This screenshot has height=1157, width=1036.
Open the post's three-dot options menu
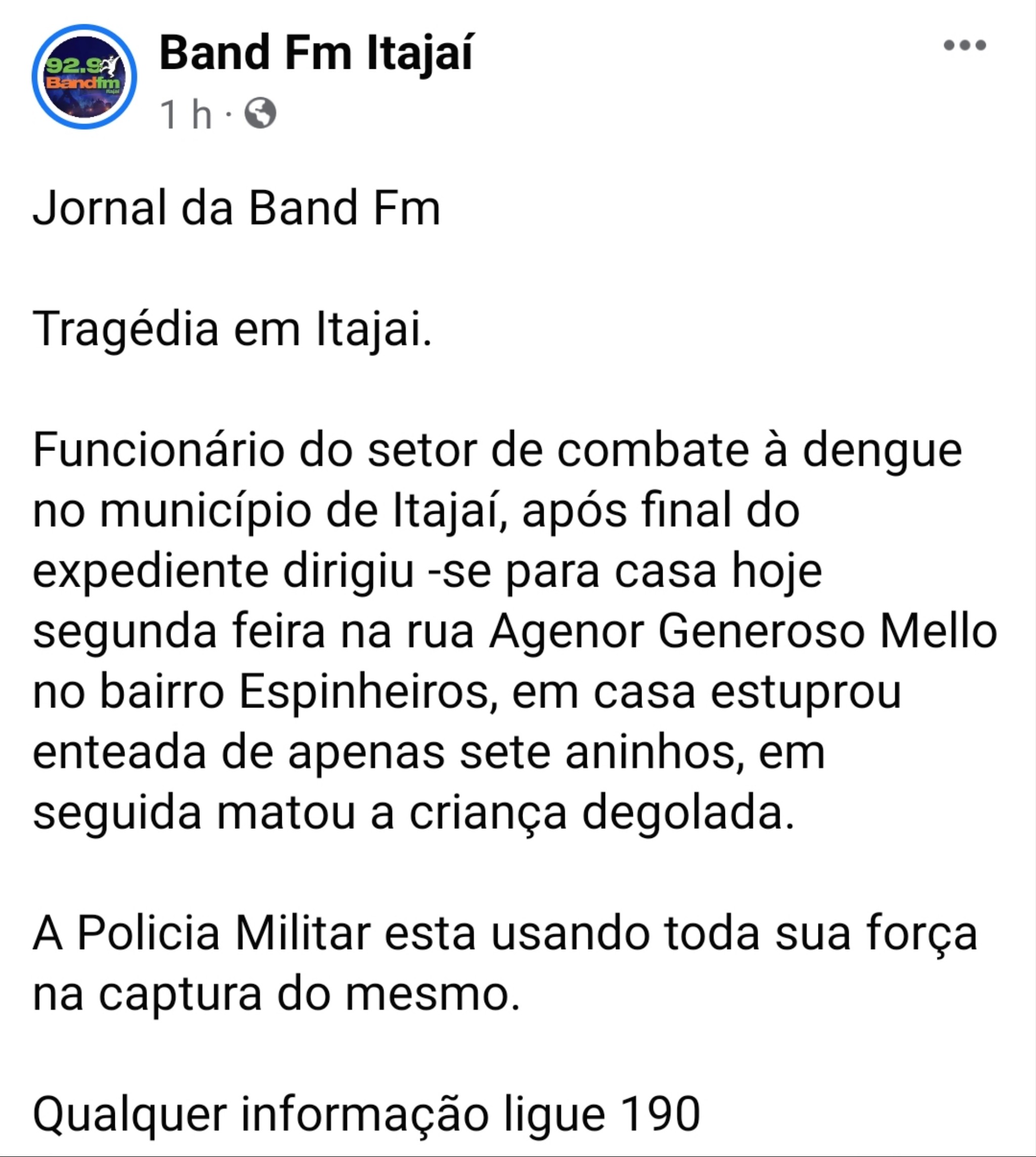964,46
